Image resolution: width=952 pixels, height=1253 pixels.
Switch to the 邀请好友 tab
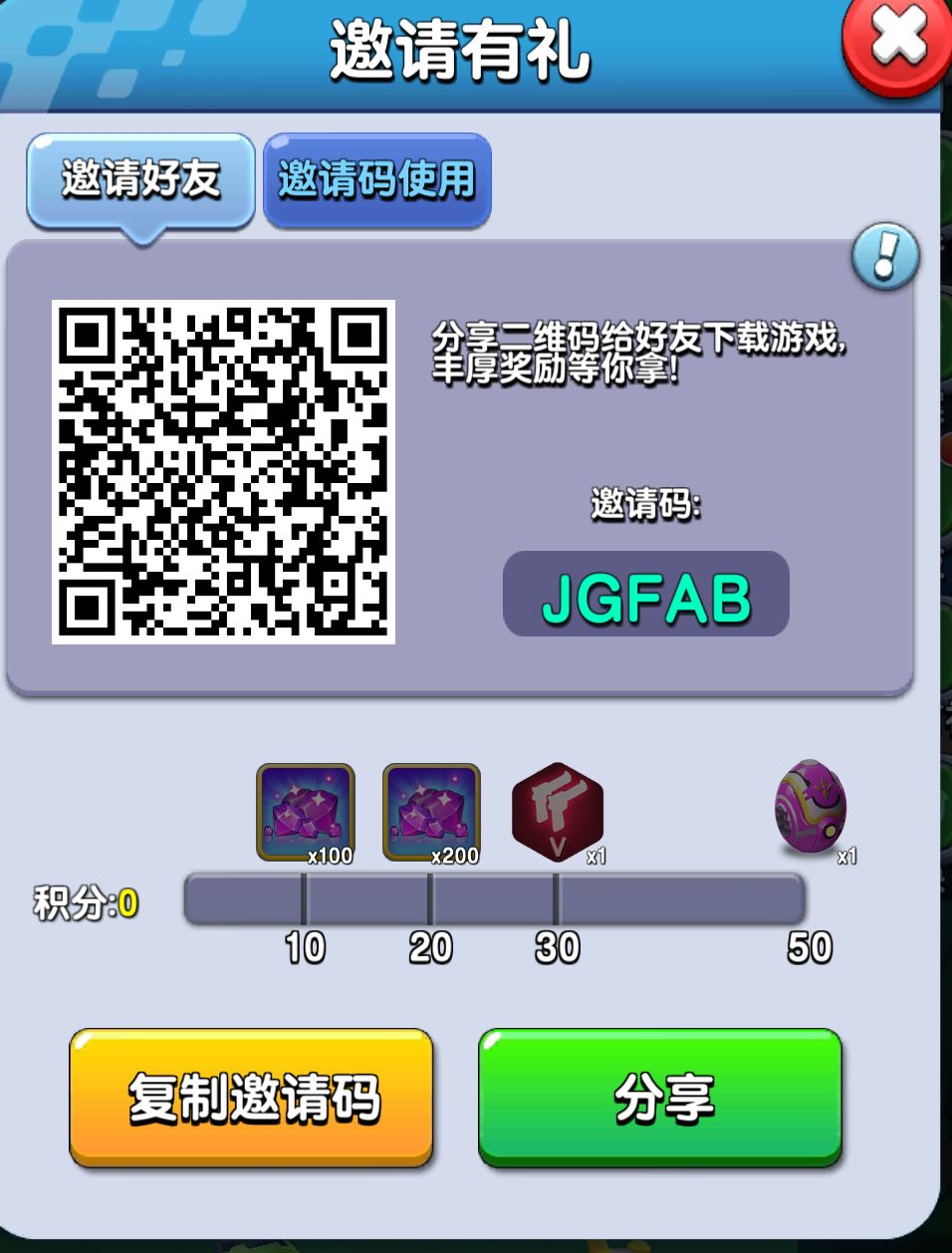click(x=140, y=181)
